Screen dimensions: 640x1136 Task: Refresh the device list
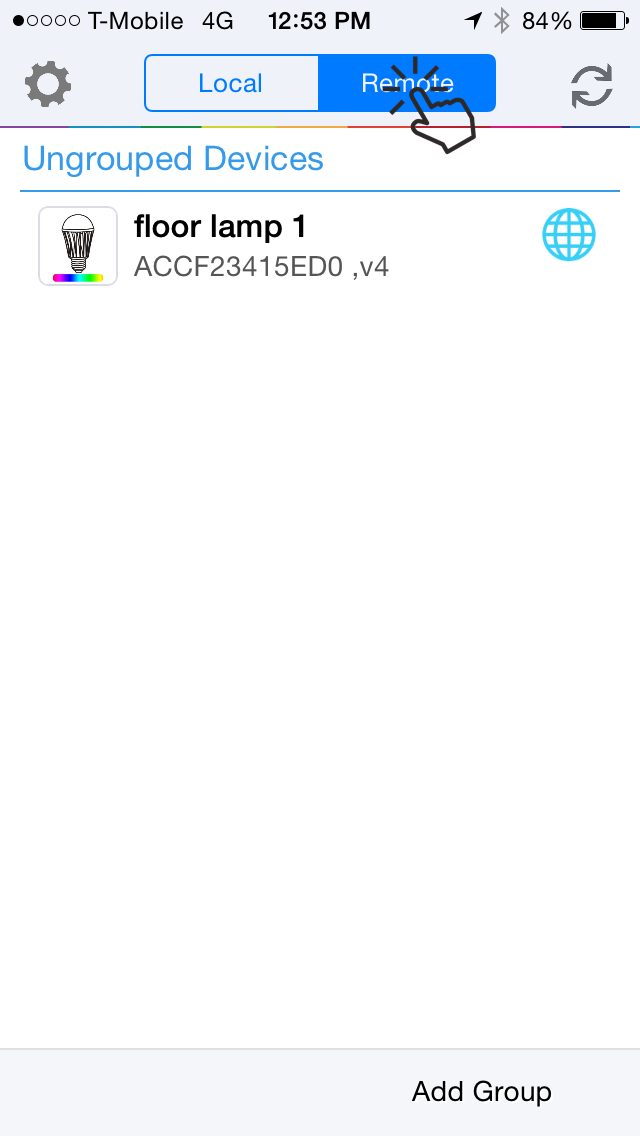tap(592, 86)
